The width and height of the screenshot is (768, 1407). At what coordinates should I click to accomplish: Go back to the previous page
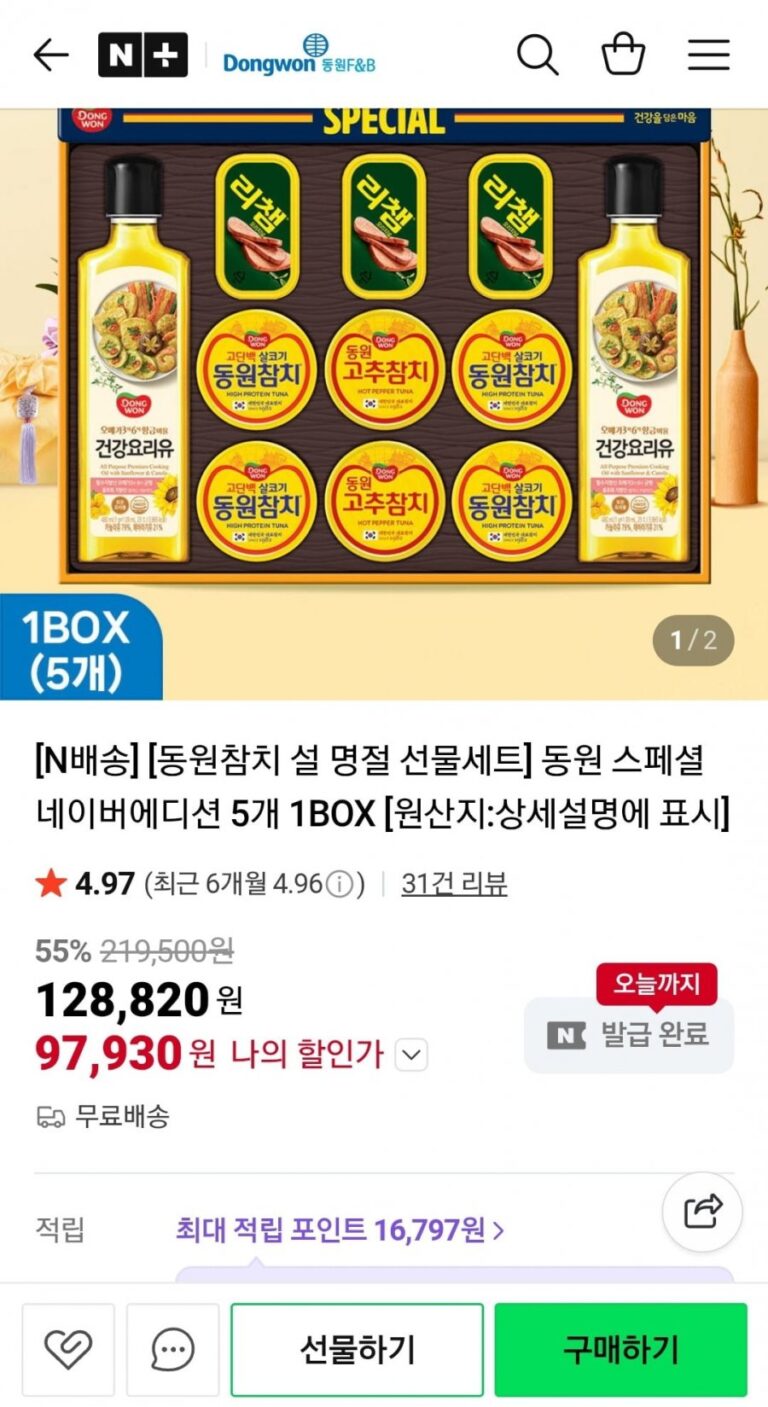50,55
